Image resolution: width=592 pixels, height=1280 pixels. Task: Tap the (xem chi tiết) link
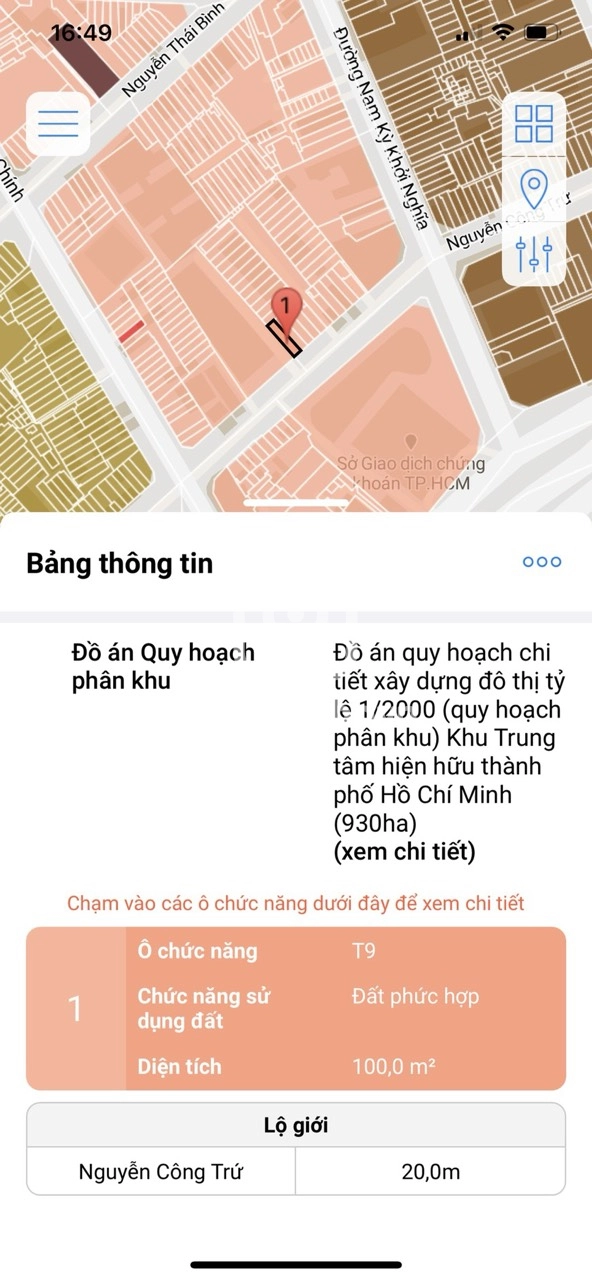(x=404, y=853)
